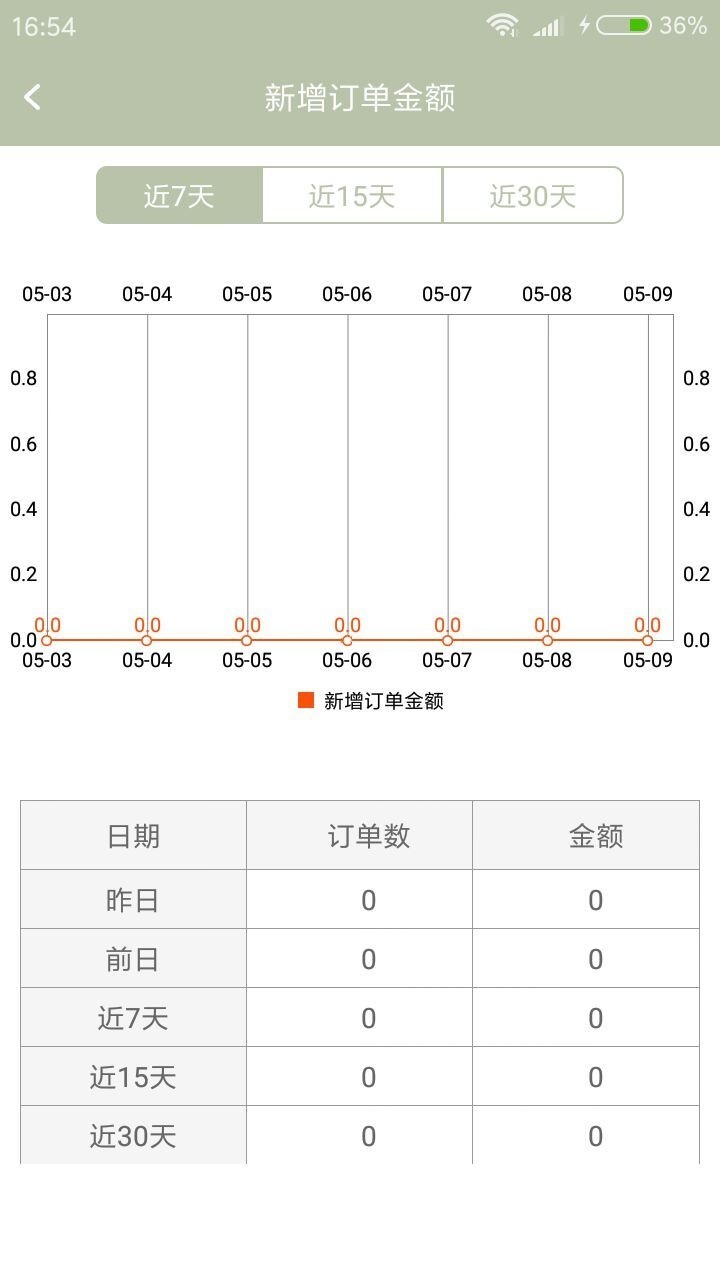Viewport: 720px width, 1280px height.
Task: Switch to the 近15天 view
Action: 352,195
